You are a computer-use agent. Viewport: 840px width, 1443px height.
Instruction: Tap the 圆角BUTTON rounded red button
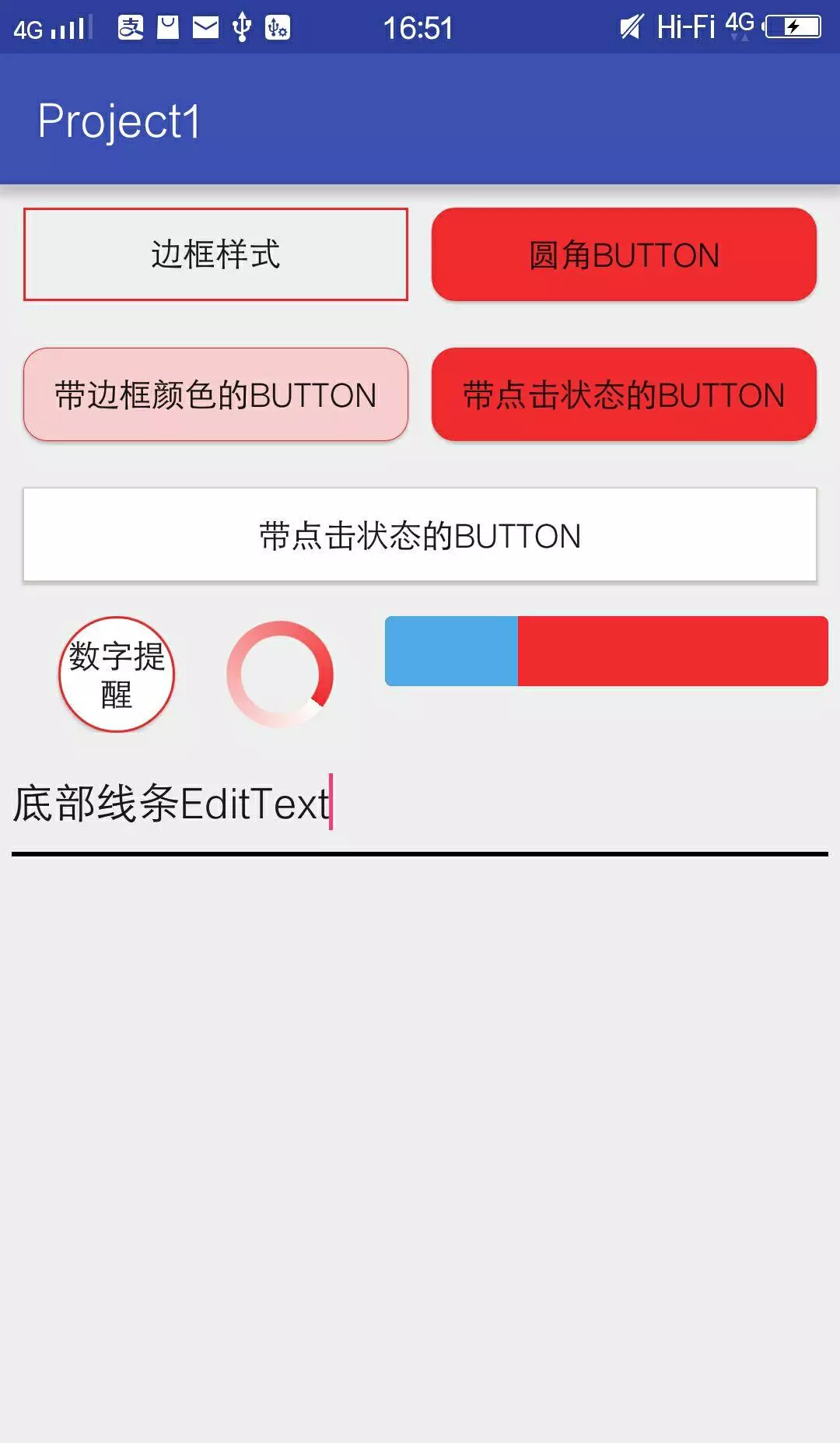(x=624, y=254)
